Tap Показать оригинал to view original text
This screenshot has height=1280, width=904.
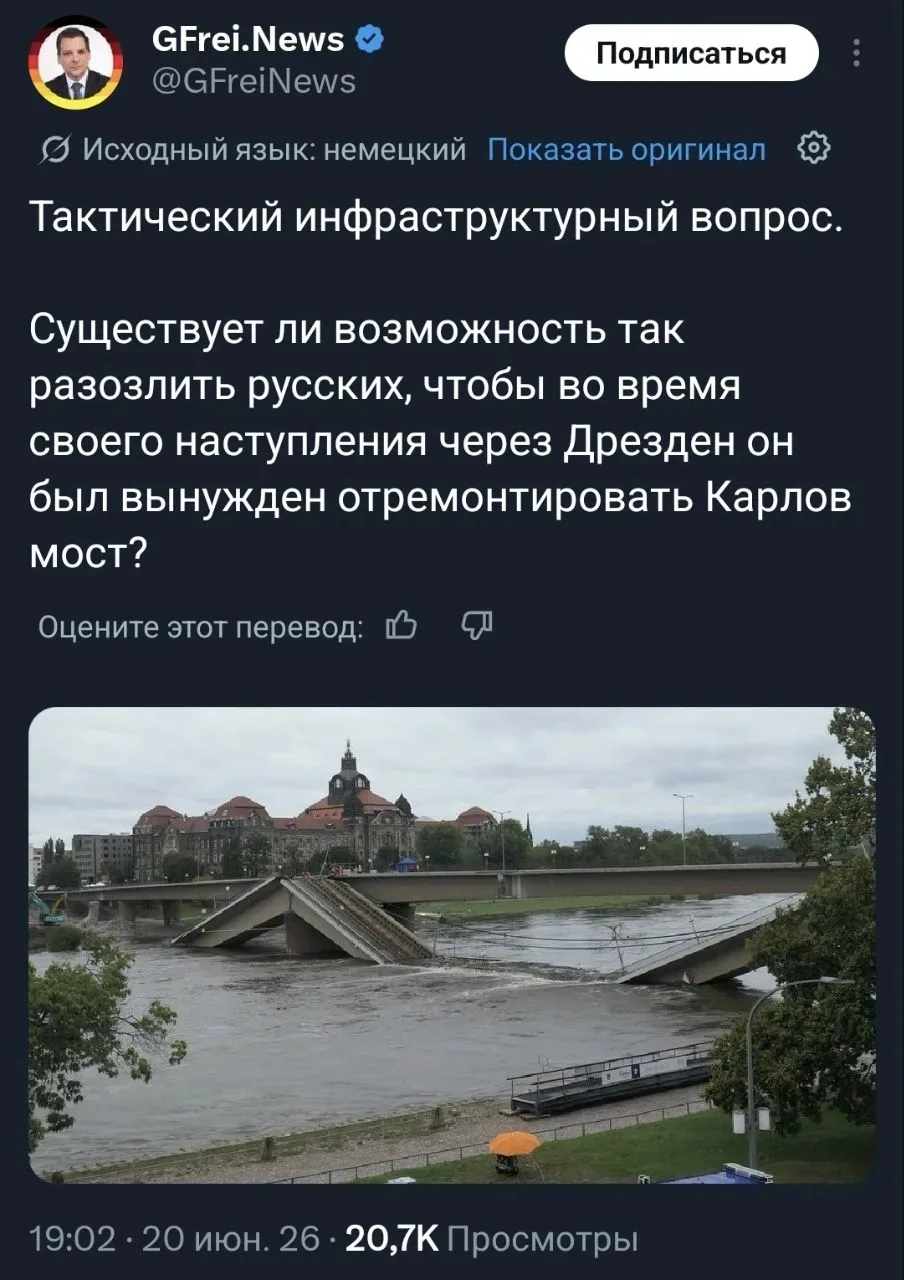tap(627, 150)
